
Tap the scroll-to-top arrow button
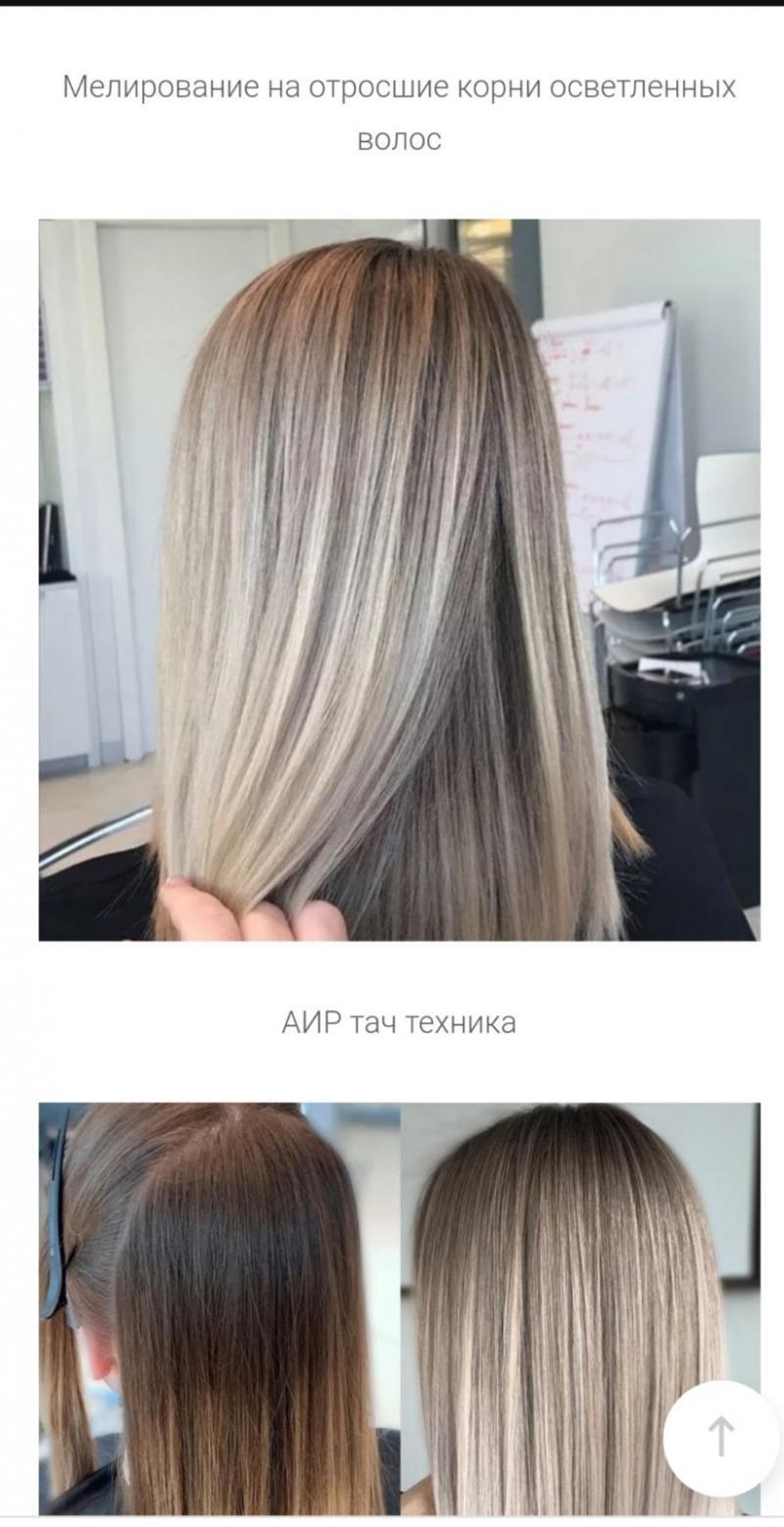tap(720, 1437)
